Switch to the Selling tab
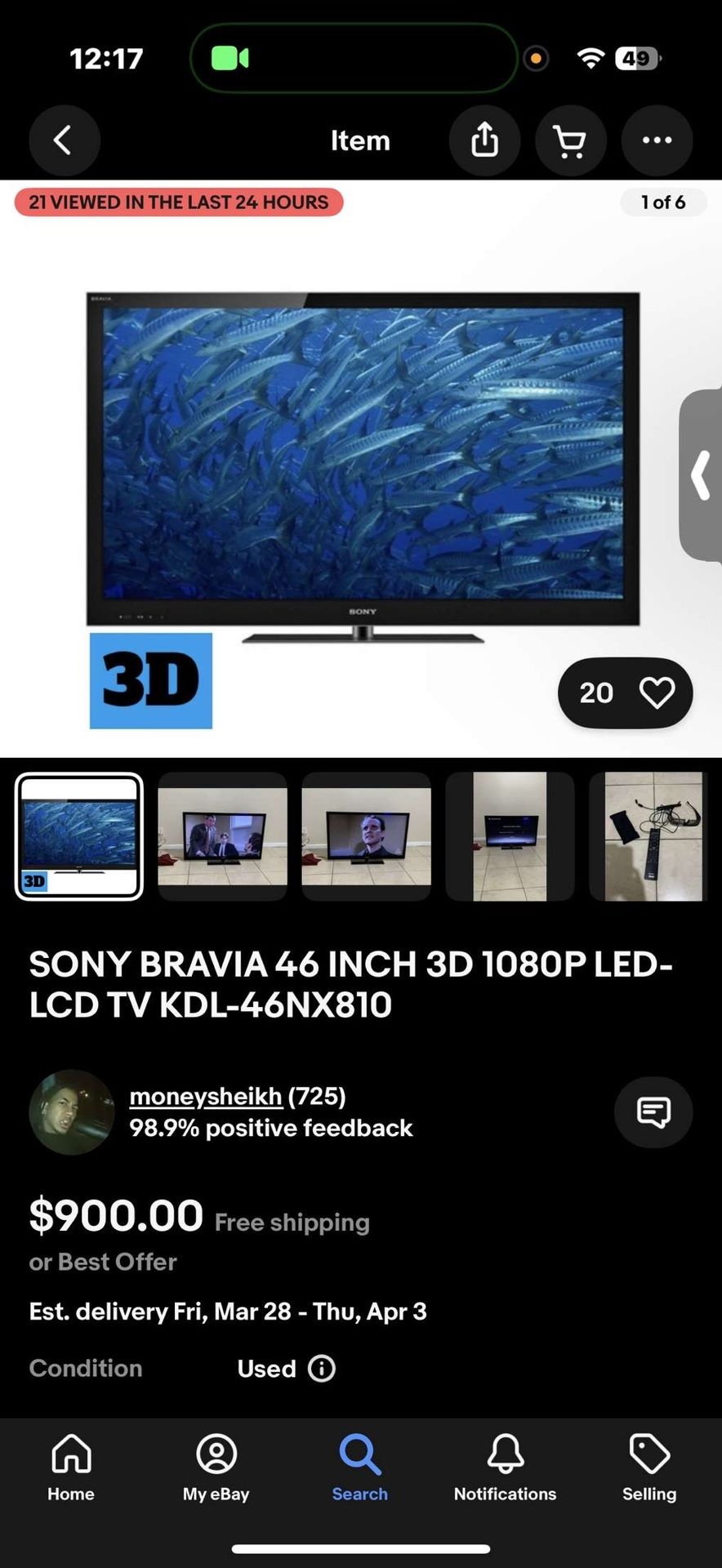The image size is (722, 1568). (649, 1468)
